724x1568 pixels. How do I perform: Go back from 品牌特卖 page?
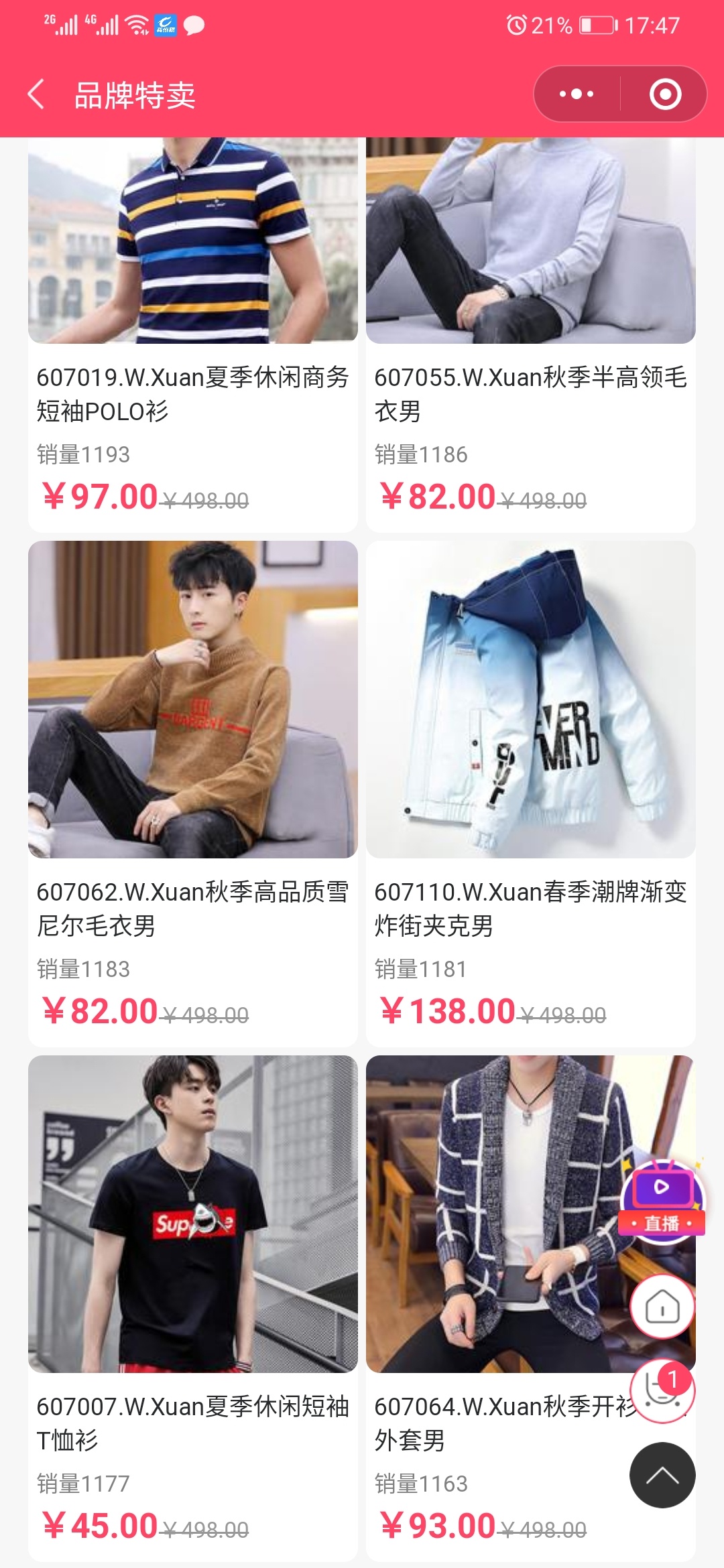pos(36,94)
